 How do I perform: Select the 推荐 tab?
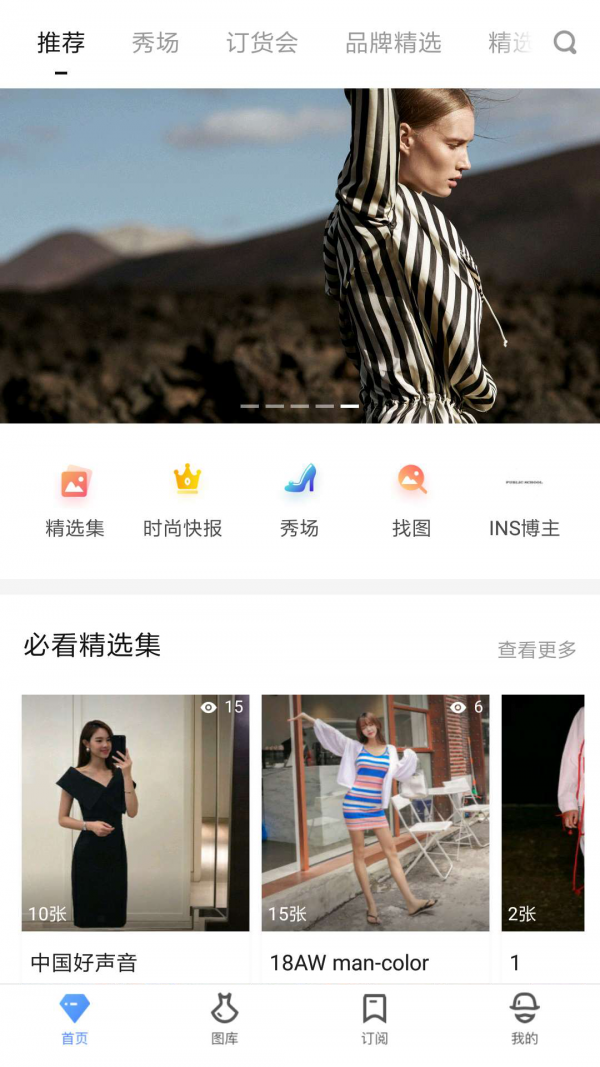(x=61, y=43)
